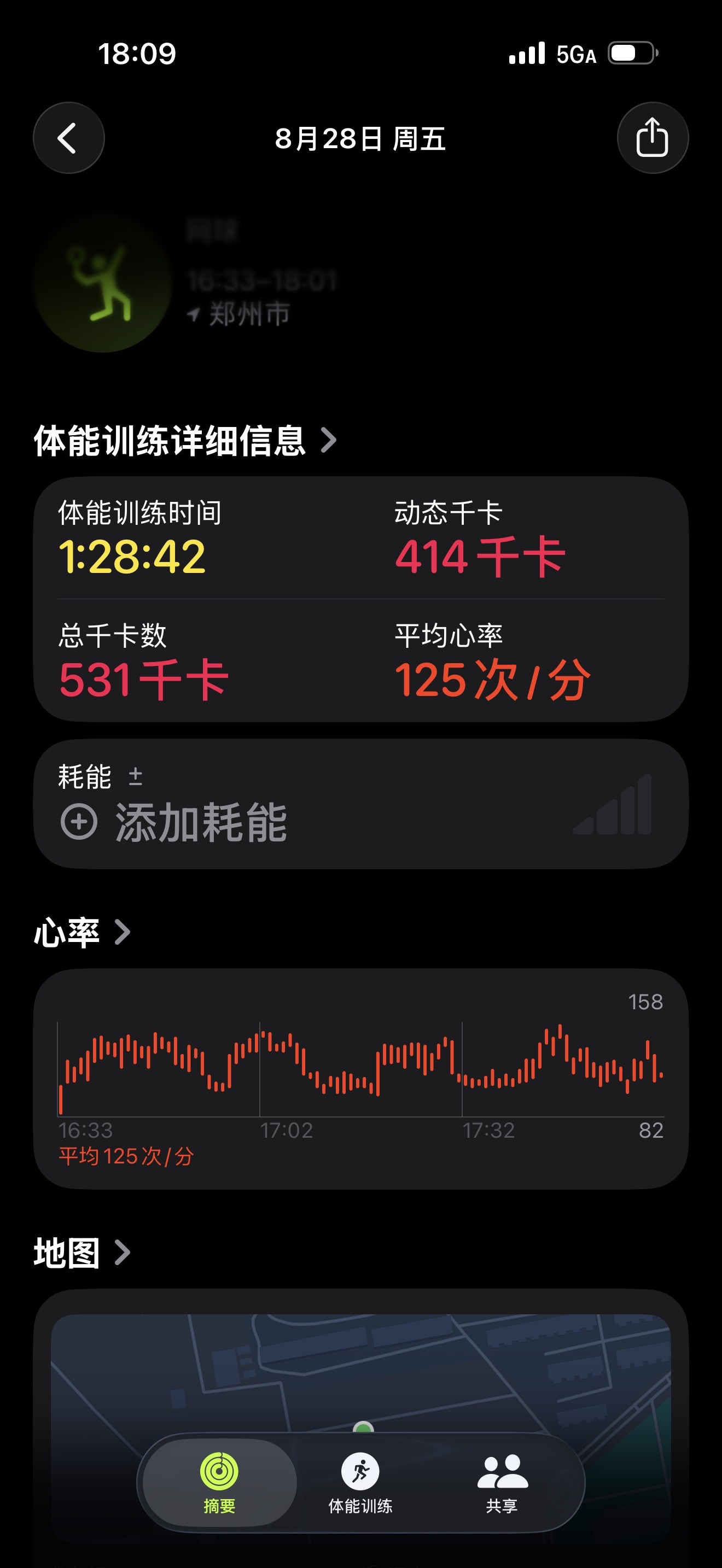The width and height of the screenshot is (722, 1568).
Task: Open 体能训练详细信息 details
Action: click(185, 441)
